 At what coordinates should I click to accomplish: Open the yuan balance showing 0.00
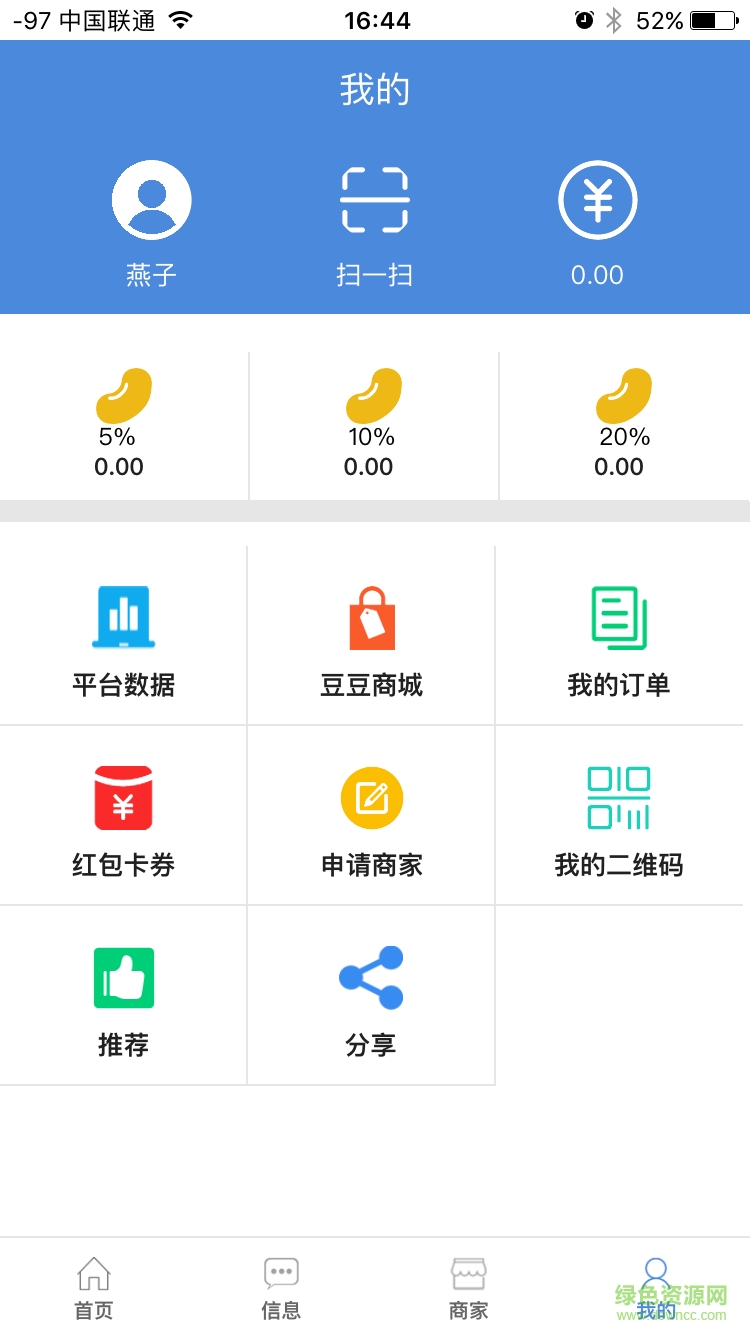[597, 201]
